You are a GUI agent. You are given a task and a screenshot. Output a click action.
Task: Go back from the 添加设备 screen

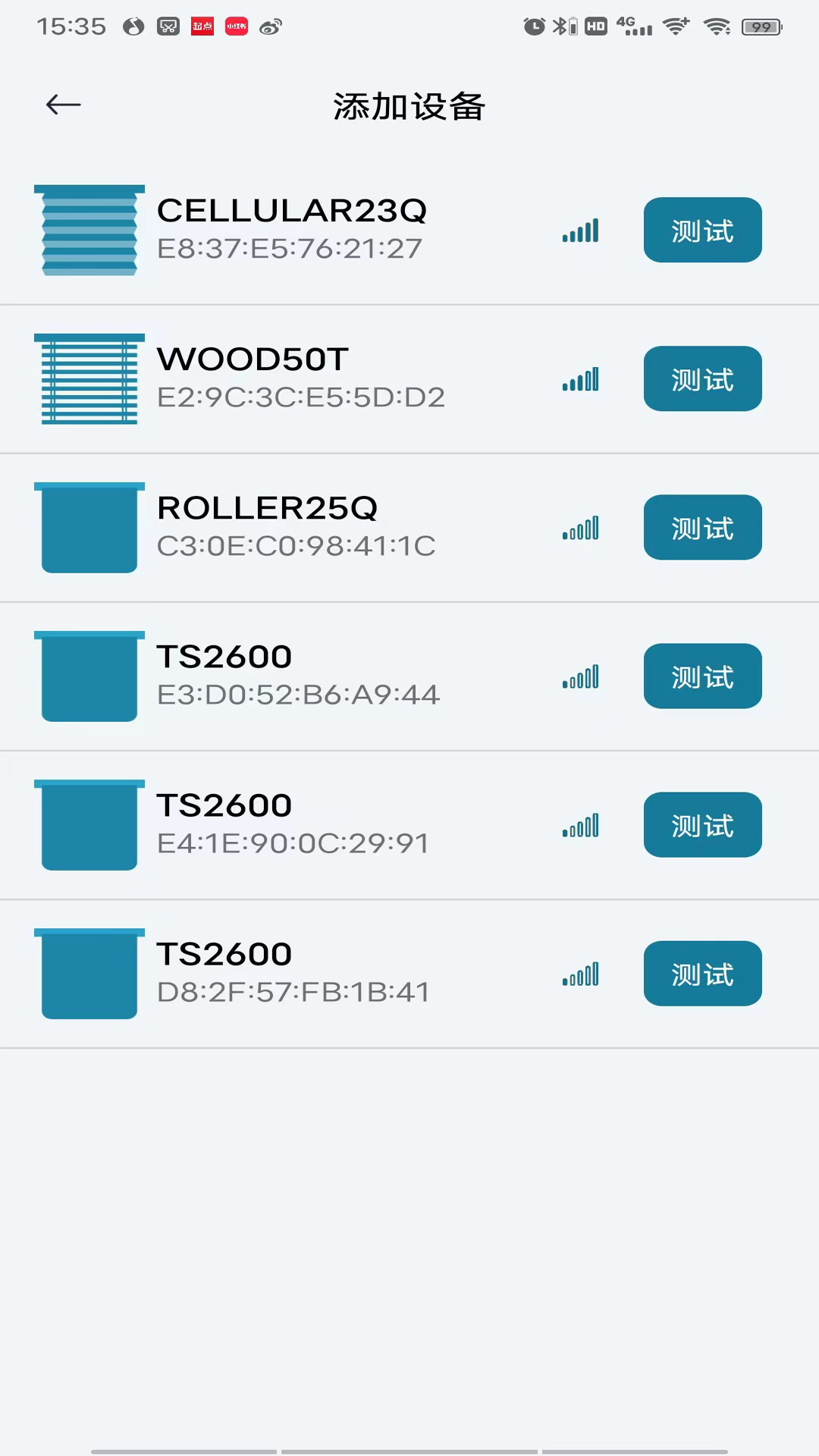click(x=63, y=105)
